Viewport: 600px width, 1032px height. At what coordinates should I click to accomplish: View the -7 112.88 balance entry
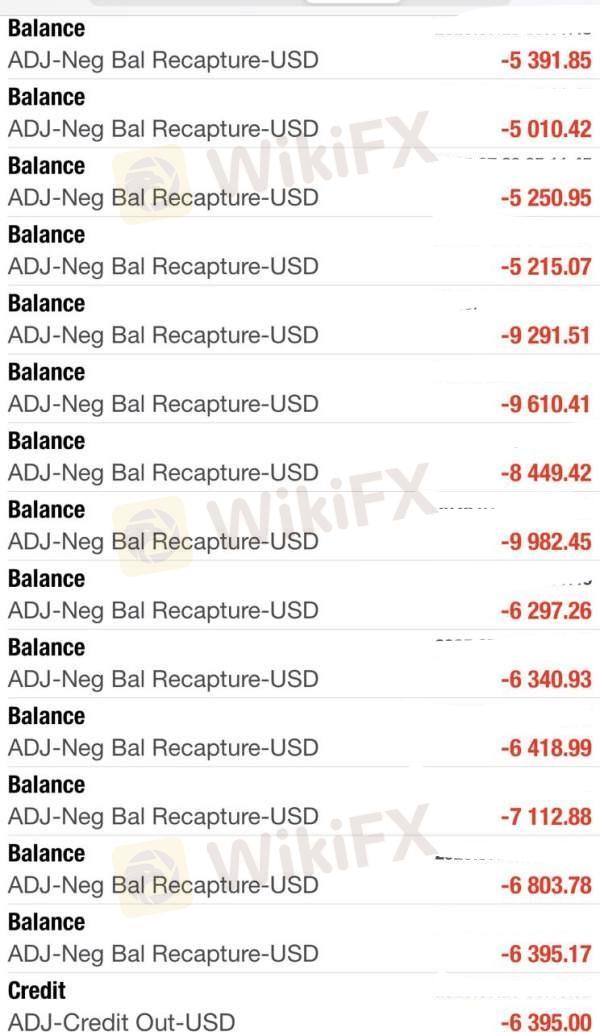[x=300, y=802]
